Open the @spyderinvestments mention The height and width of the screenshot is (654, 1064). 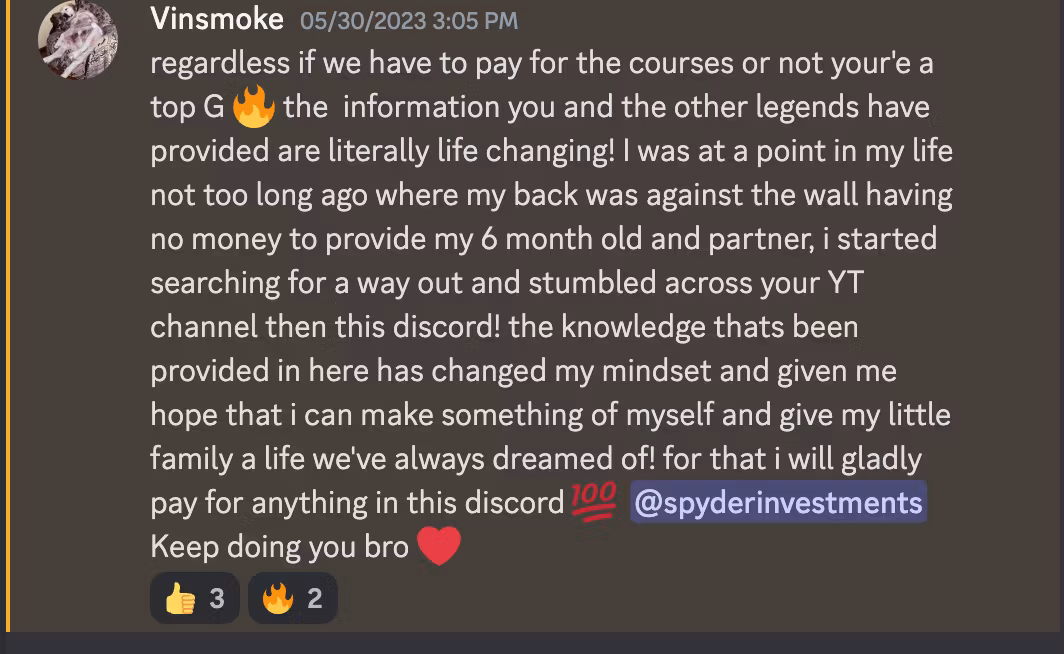pyautogui.click(x=778, y=502)
